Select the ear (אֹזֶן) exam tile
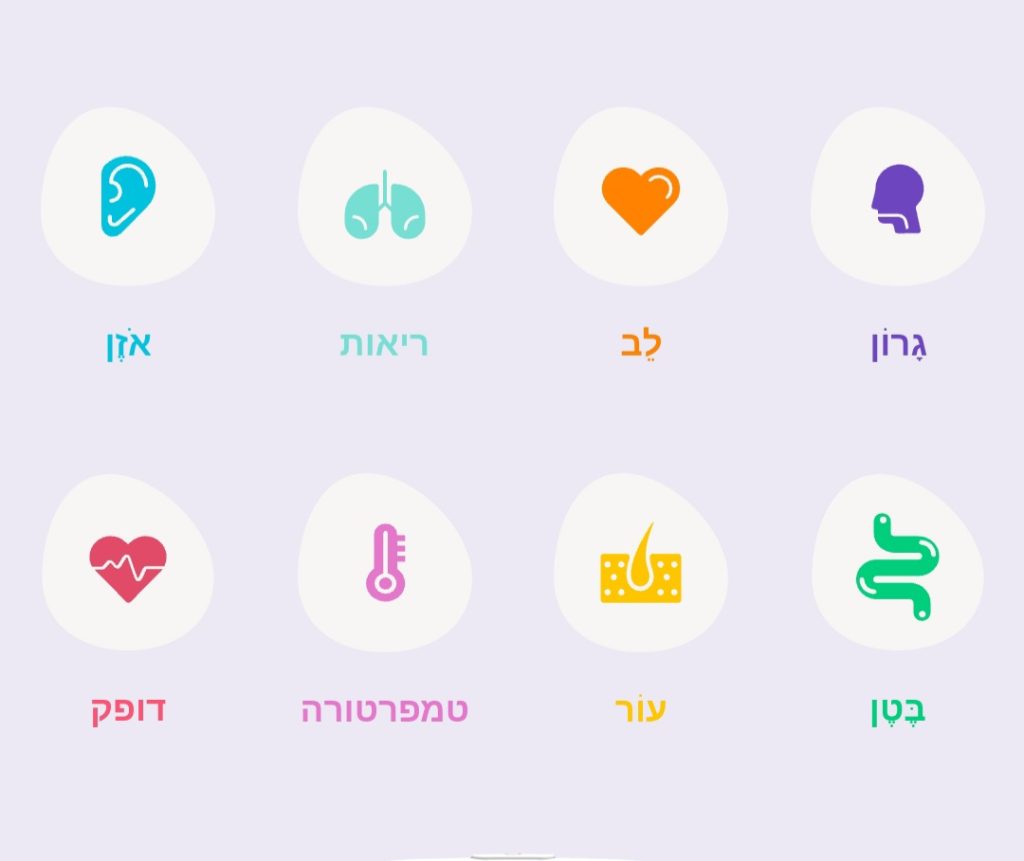Screen dimensions: 1024x861 coord(128,197)
